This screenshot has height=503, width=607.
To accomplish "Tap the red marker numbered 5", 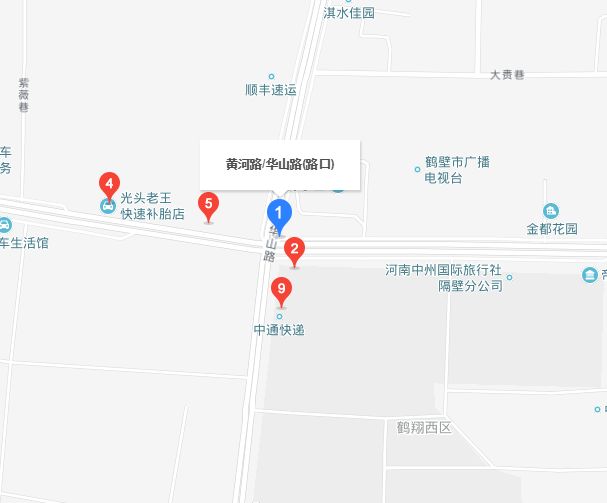I will (x=208, y=206).
